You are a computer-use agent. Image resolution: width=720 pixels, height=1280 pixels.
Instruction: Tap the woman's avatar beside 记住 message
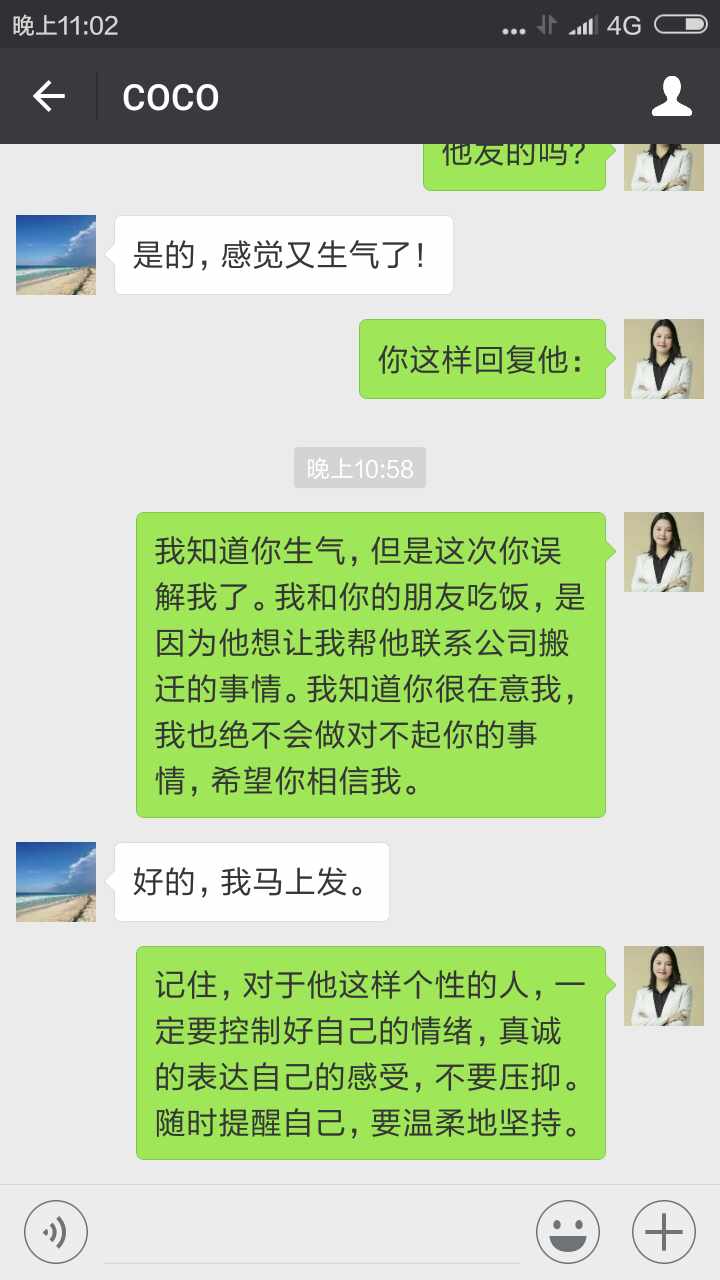tap(663, 985)
